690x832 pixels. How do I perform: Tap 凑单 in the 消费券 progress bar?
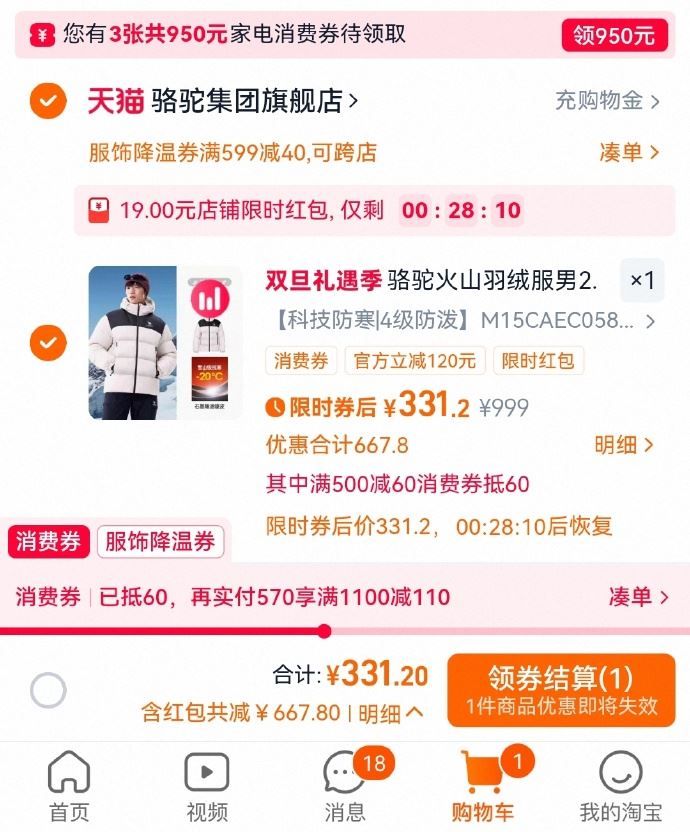coord(638,597)
